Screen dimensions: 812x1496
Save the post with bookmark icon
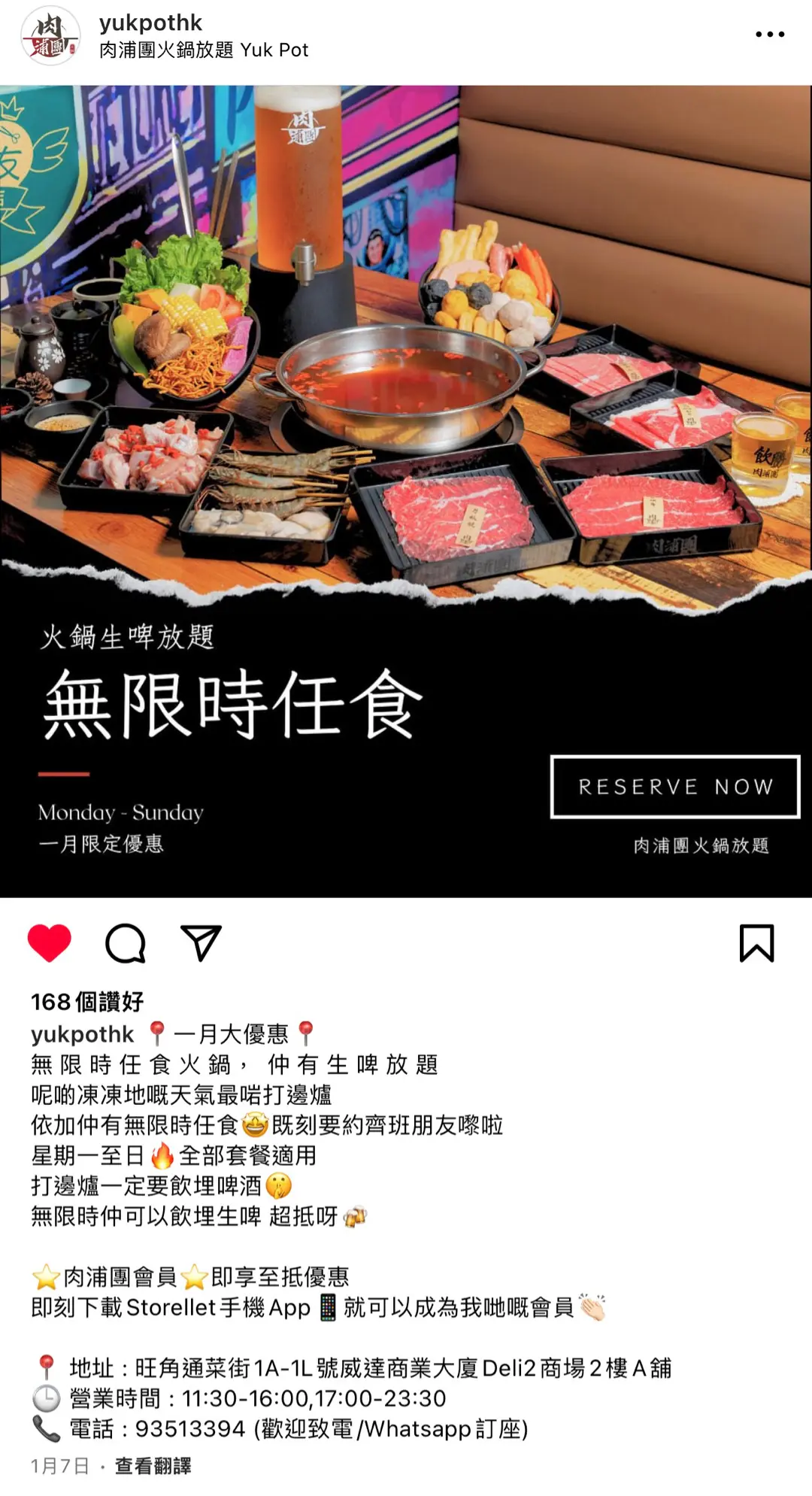[756, 942]
